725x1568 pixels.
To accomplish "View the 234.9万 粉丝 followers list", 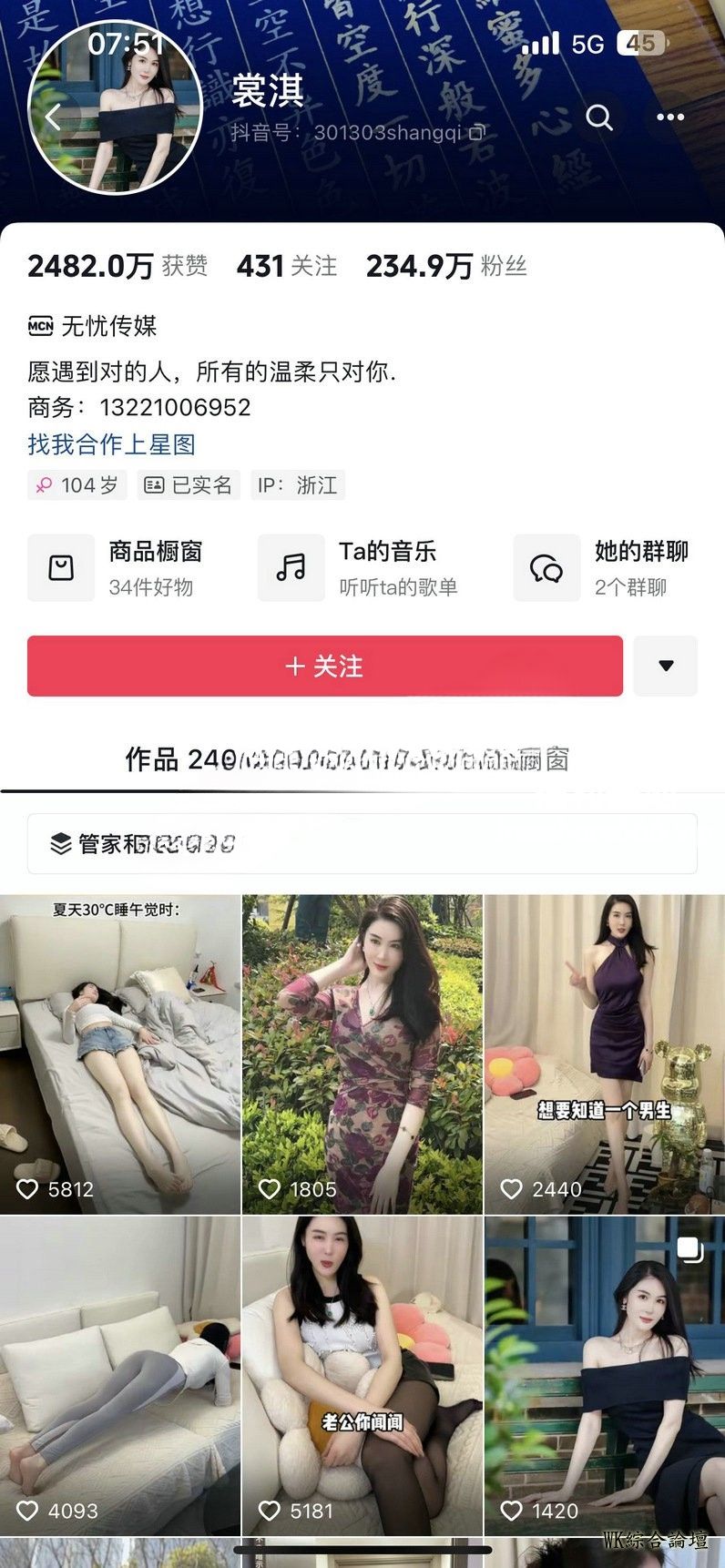I will click(x=446, y=266).
